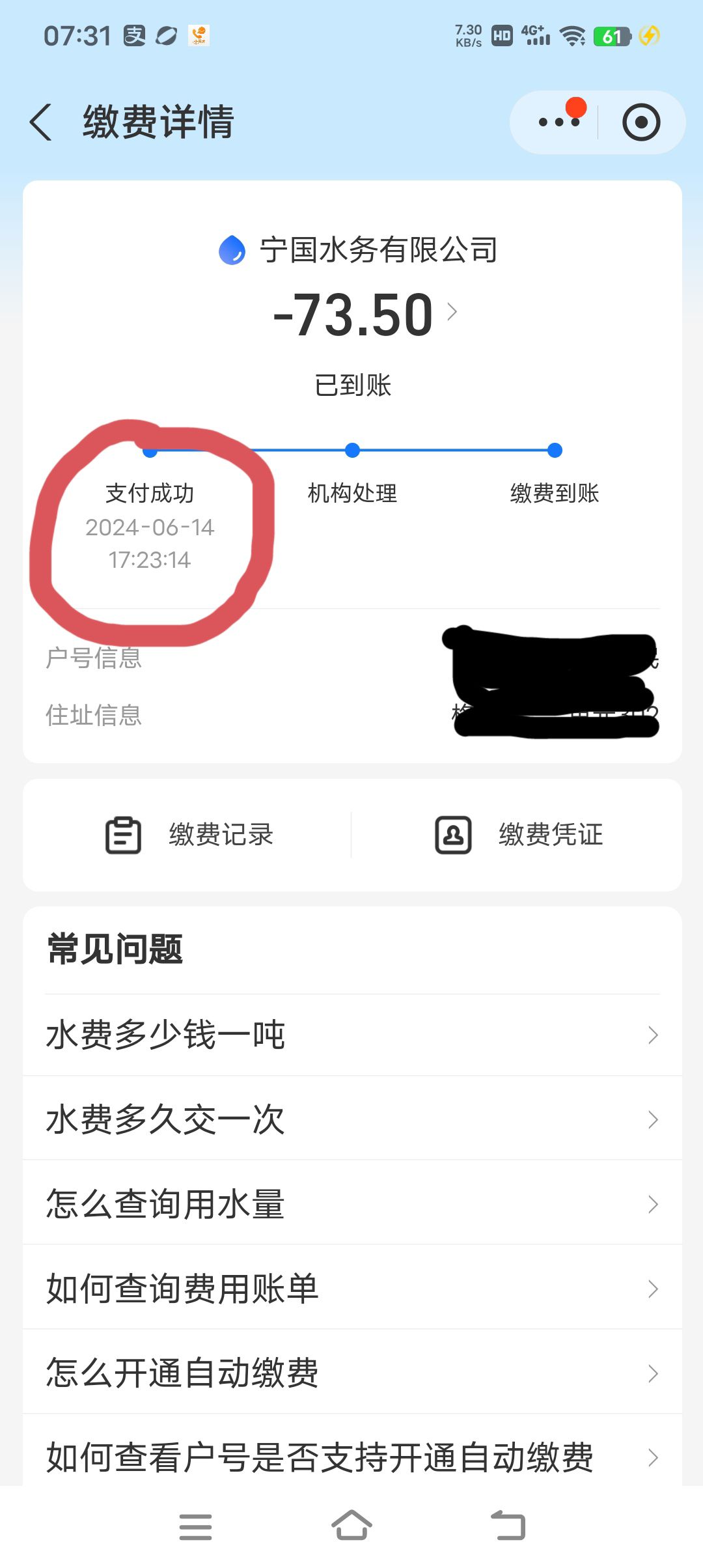Screen dimensions: 703x1568
Task: Go back from 缴费详情 page
Action: 40,122
